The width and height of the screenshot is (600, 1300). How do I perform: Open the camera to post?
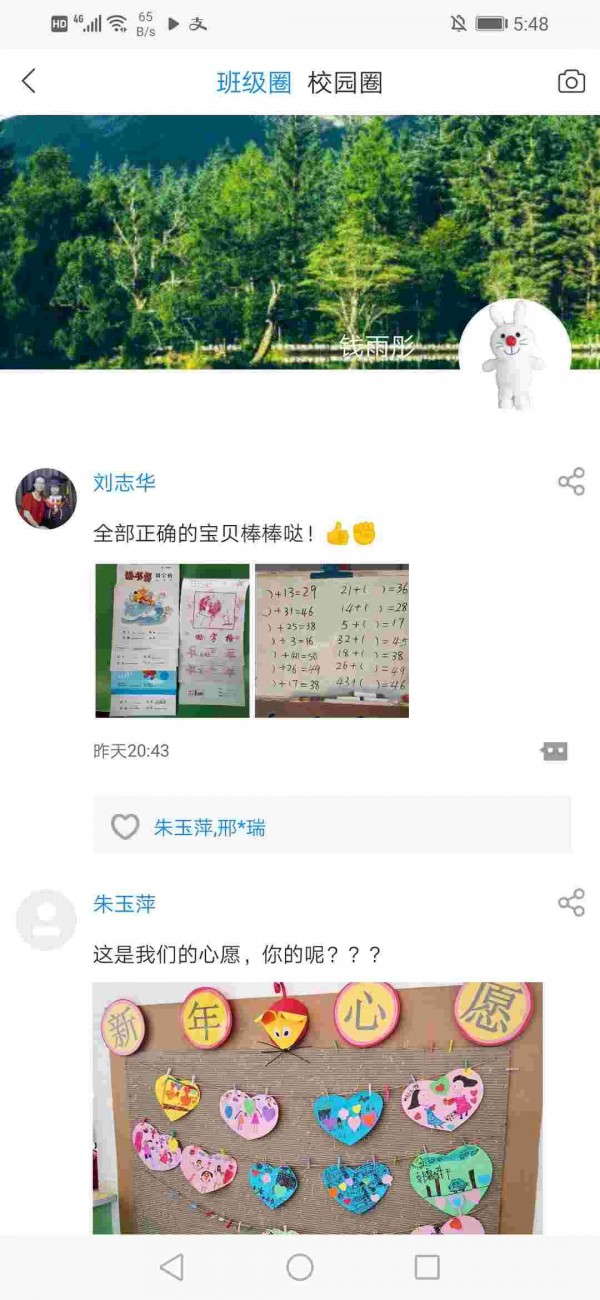tap(571, 82)
